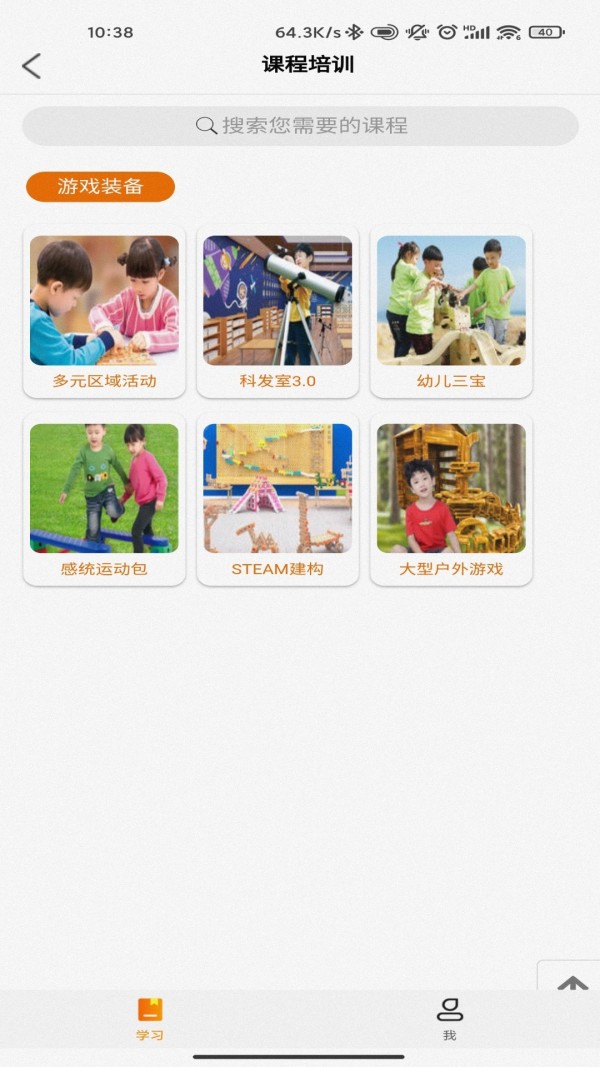The height and width of the screenshot is (1067, 600).
Task: Open the 多元区域活动 course card
Action: (x=104, y=311)
